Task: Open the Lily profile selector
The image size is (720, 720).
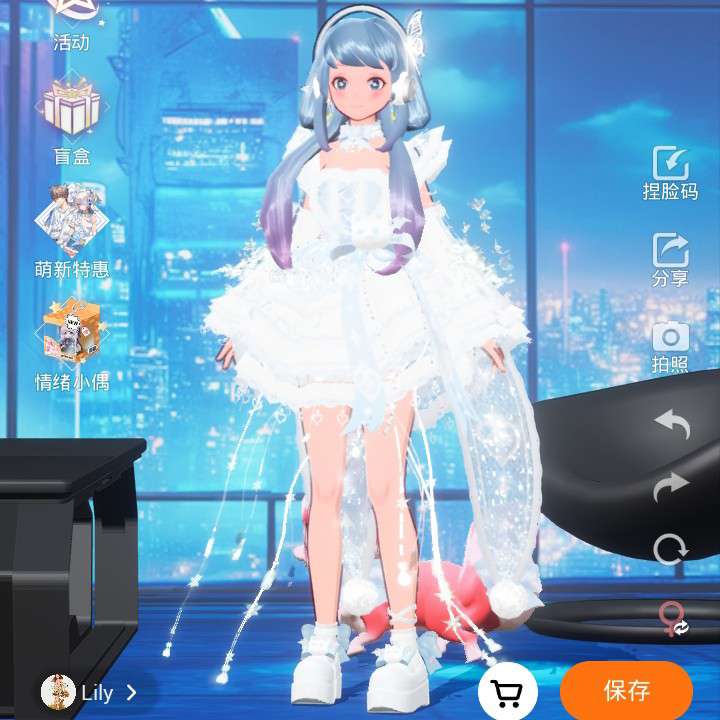Action: point(90,692)
